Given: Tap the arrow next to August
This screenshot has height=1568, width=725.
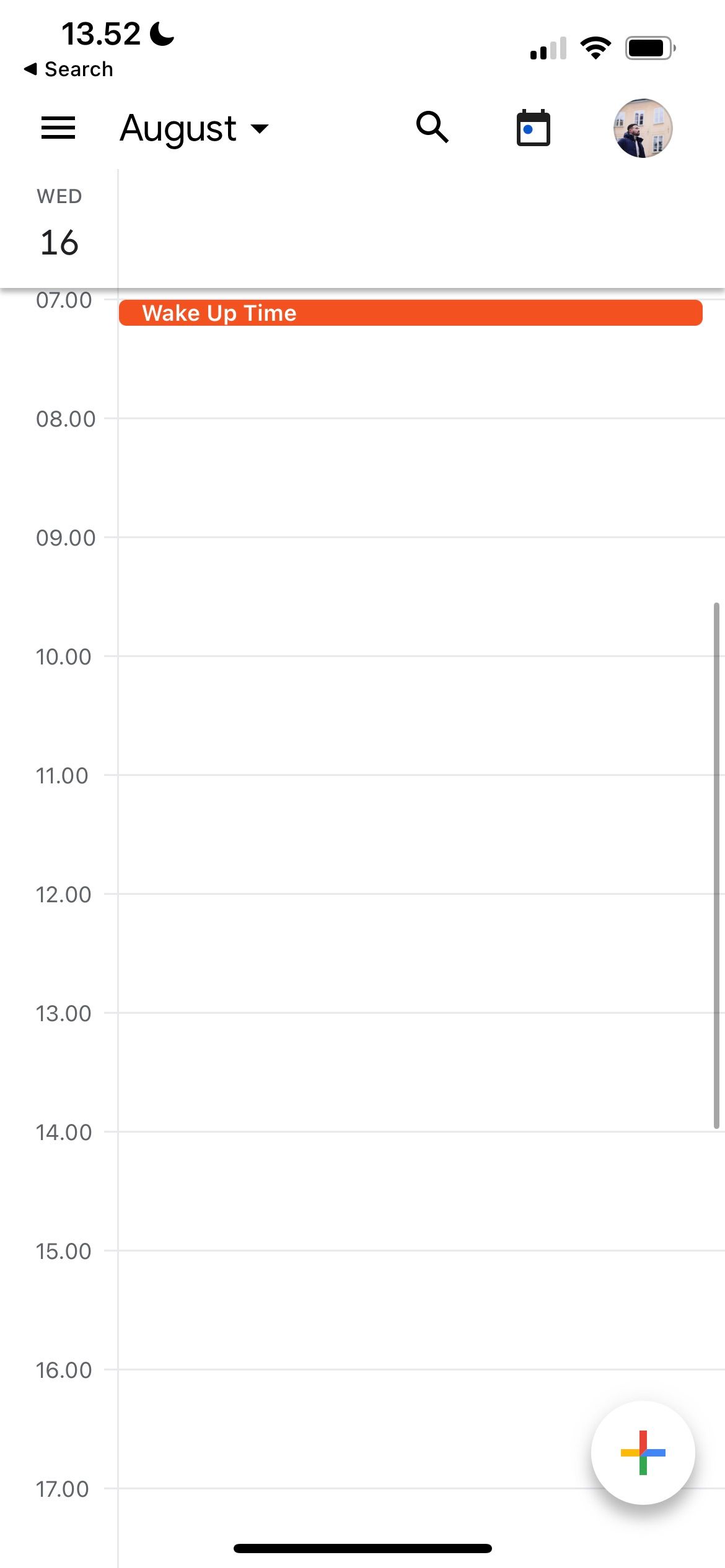Looking at the screenshot, I should pos(260,130).
